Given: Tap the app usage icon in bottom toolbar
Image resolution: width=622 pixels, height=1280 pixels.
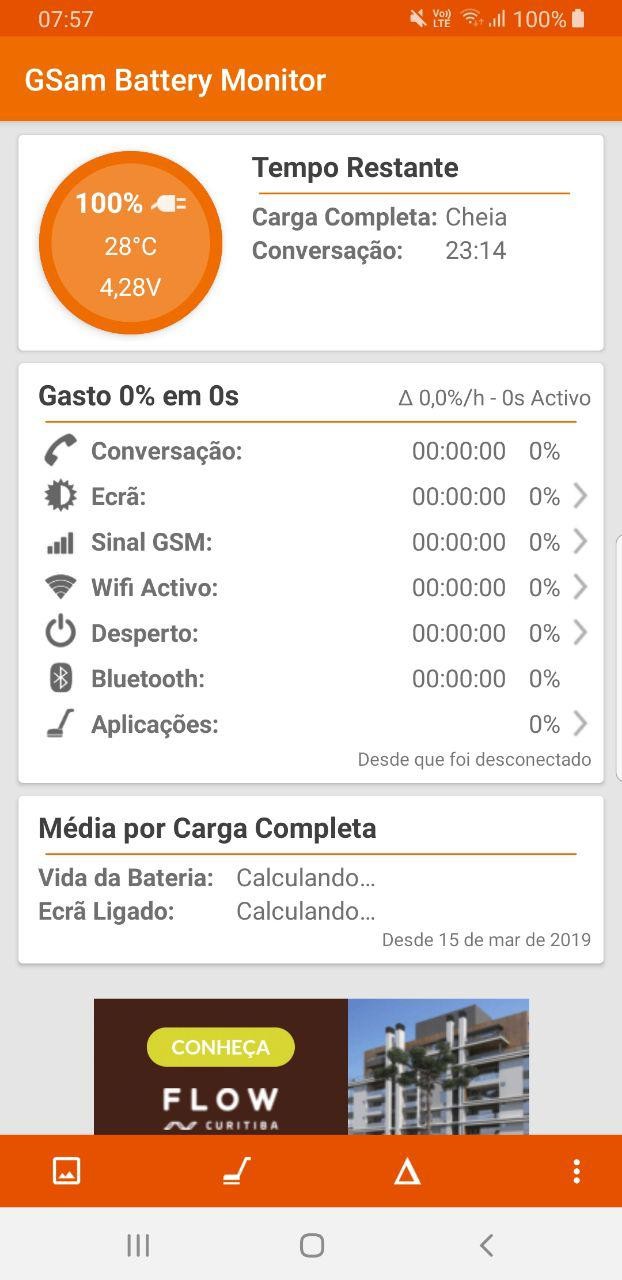Looking at the screenshot, I should tap(237, 1171).
